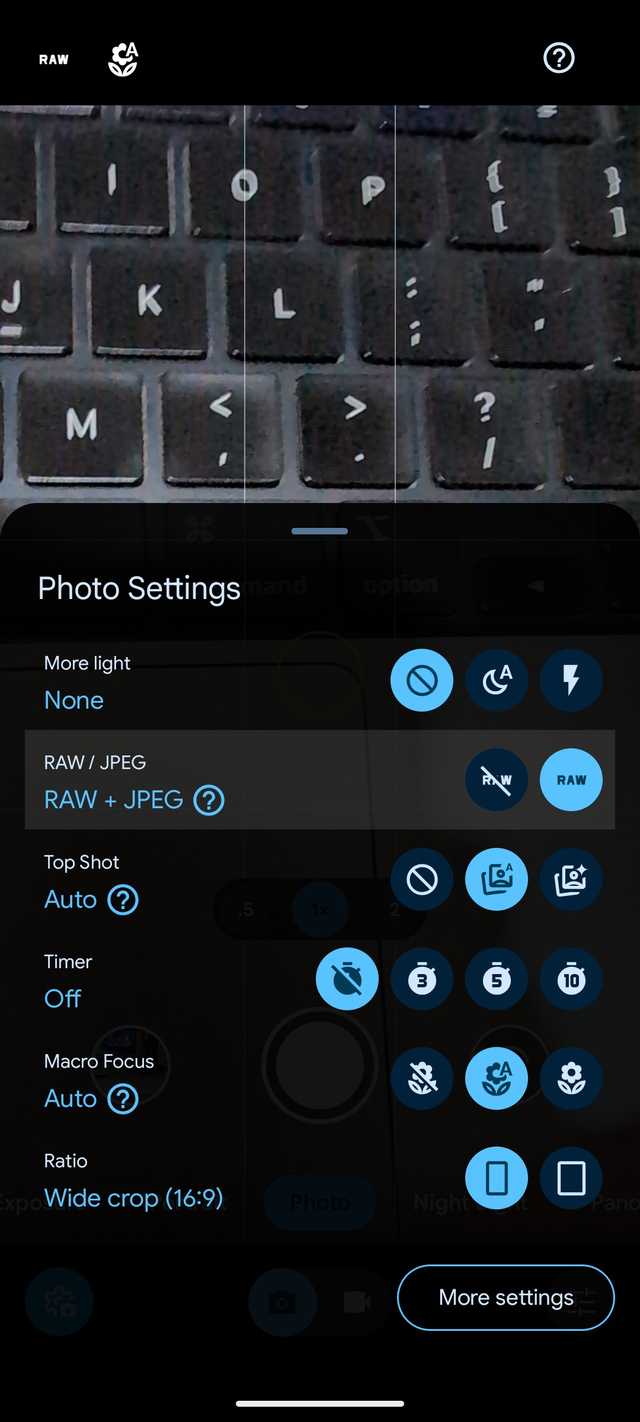Set a 3-second timer
640x1422 pixels.
pyautogui.click(x=421, y=979)
